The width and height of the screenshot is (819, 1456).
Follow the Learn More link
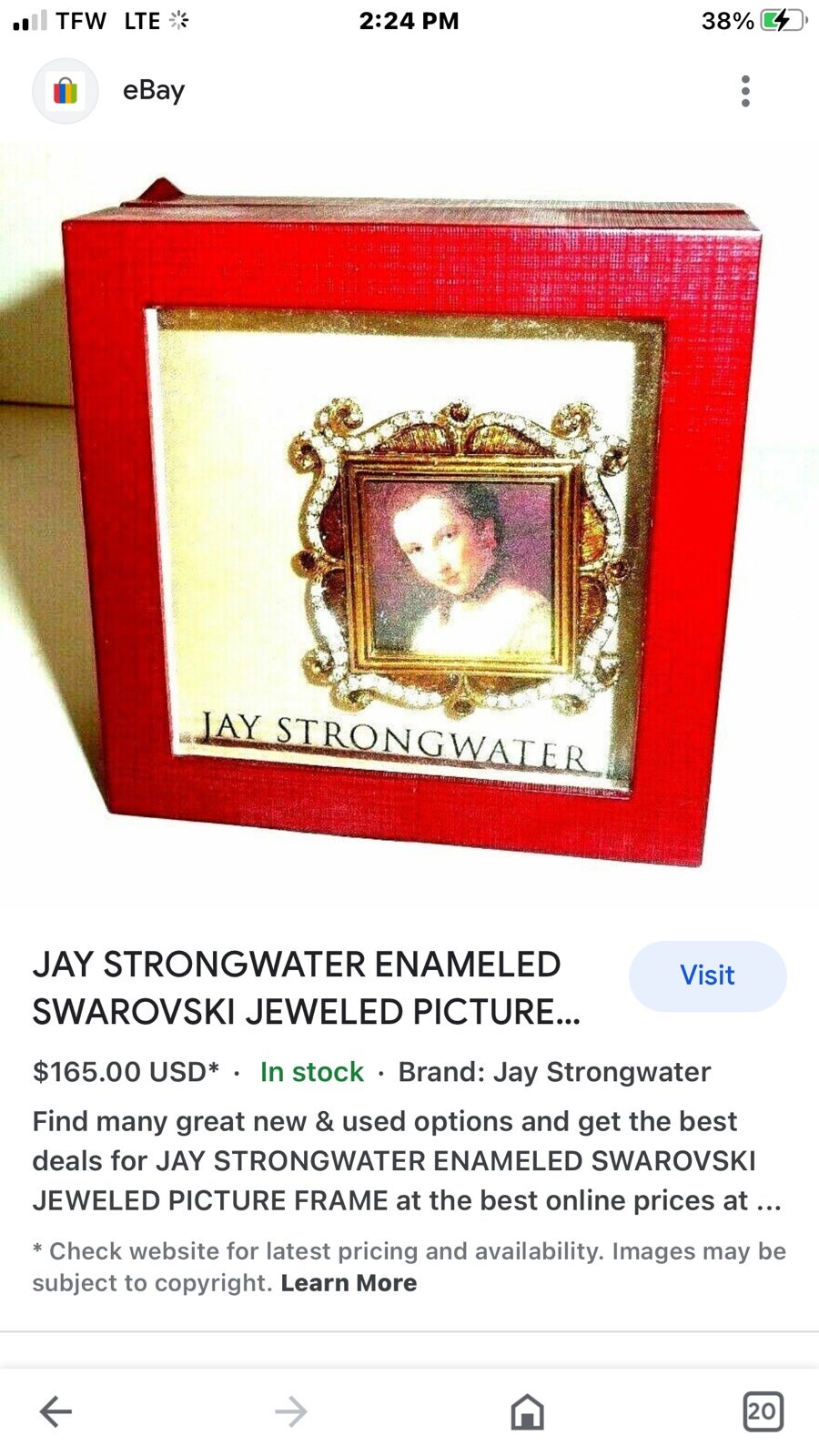coord(349,1283)
